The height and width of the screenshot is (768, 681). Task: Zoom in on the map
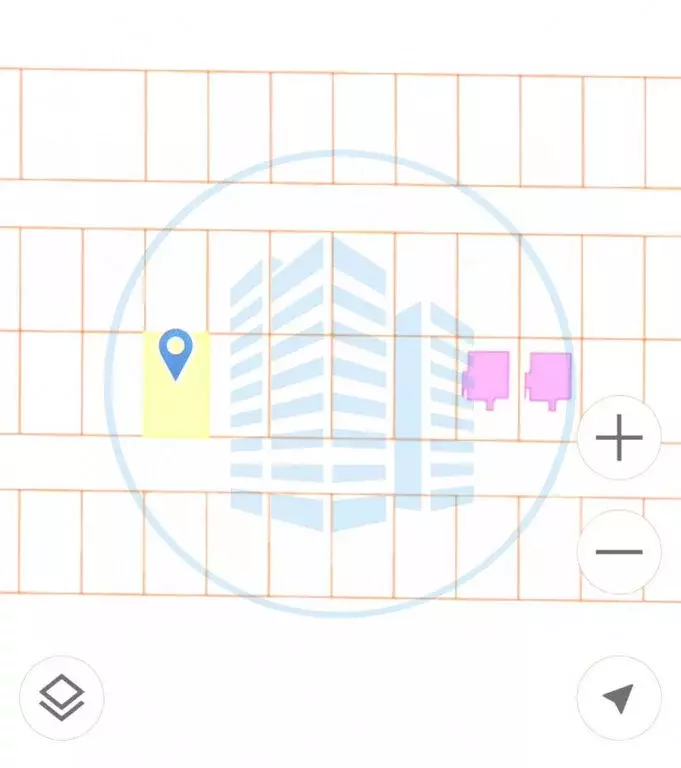619,439
